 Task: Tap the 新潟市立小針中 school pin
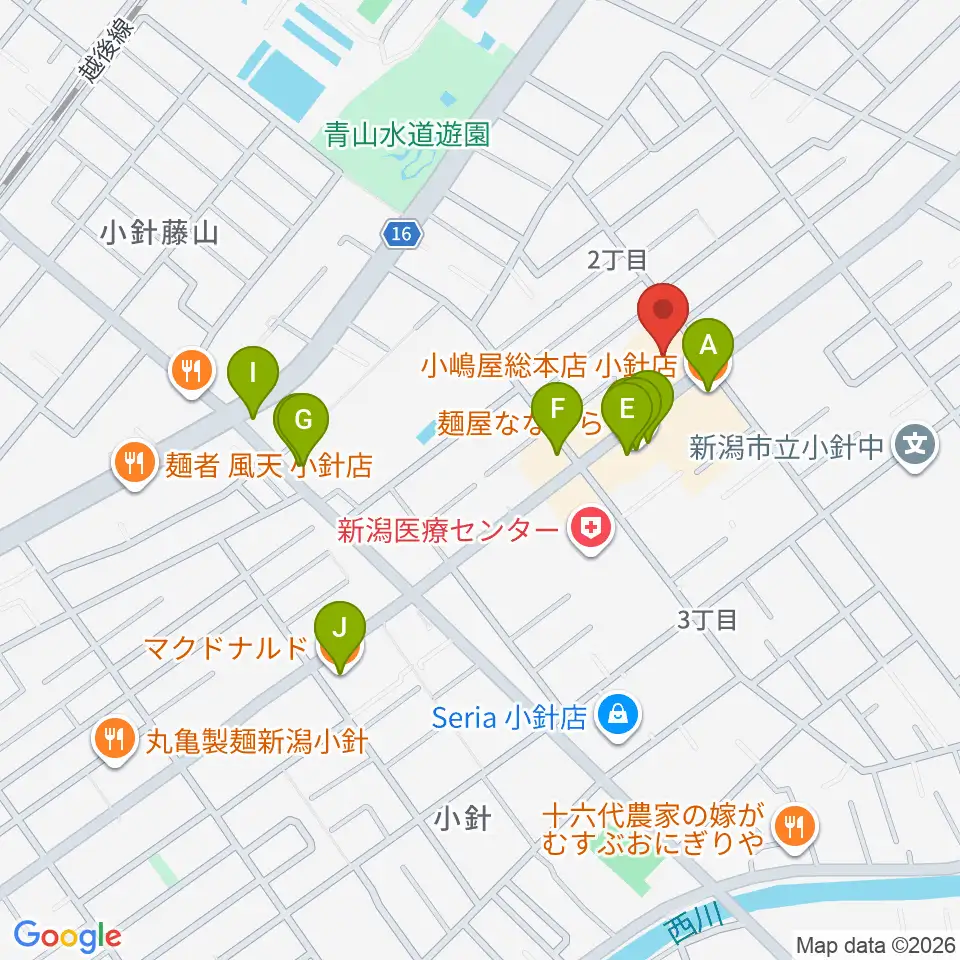(915, 446)
